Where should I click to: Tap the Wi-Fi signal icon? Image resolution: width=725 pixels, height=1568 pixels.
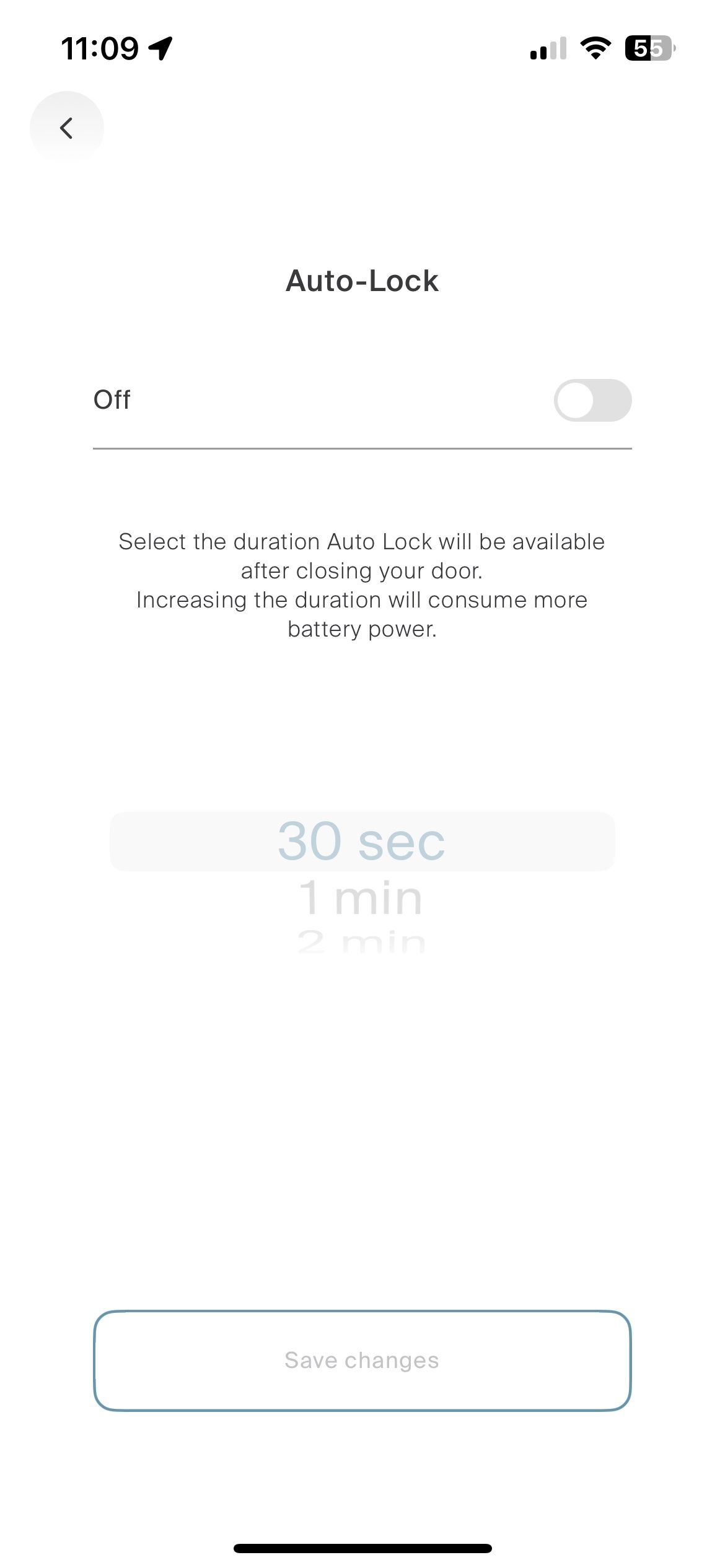tap(595, 48)
